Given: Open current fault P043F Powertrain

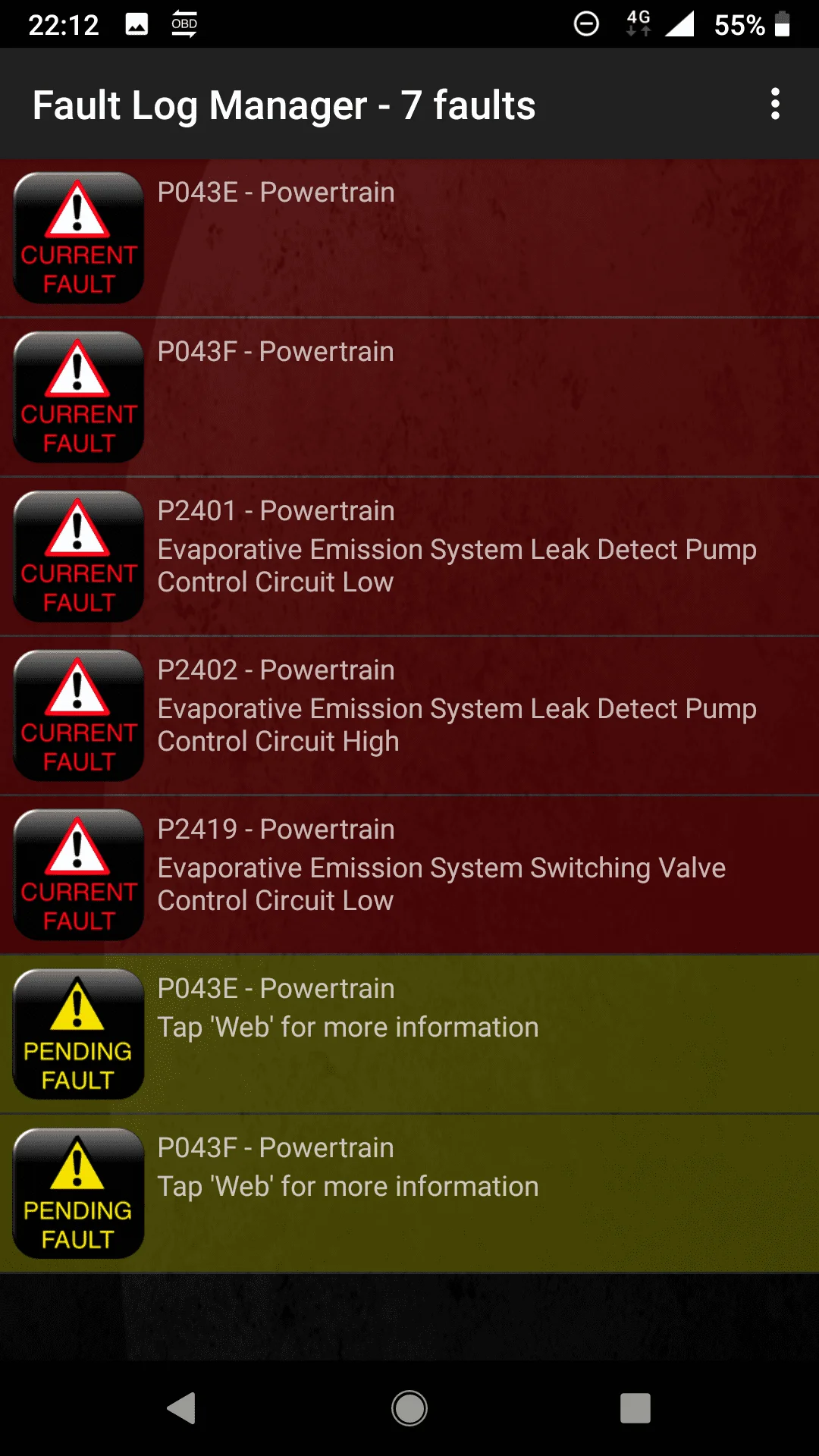Looking at the screenshot, I should point(409,397).
